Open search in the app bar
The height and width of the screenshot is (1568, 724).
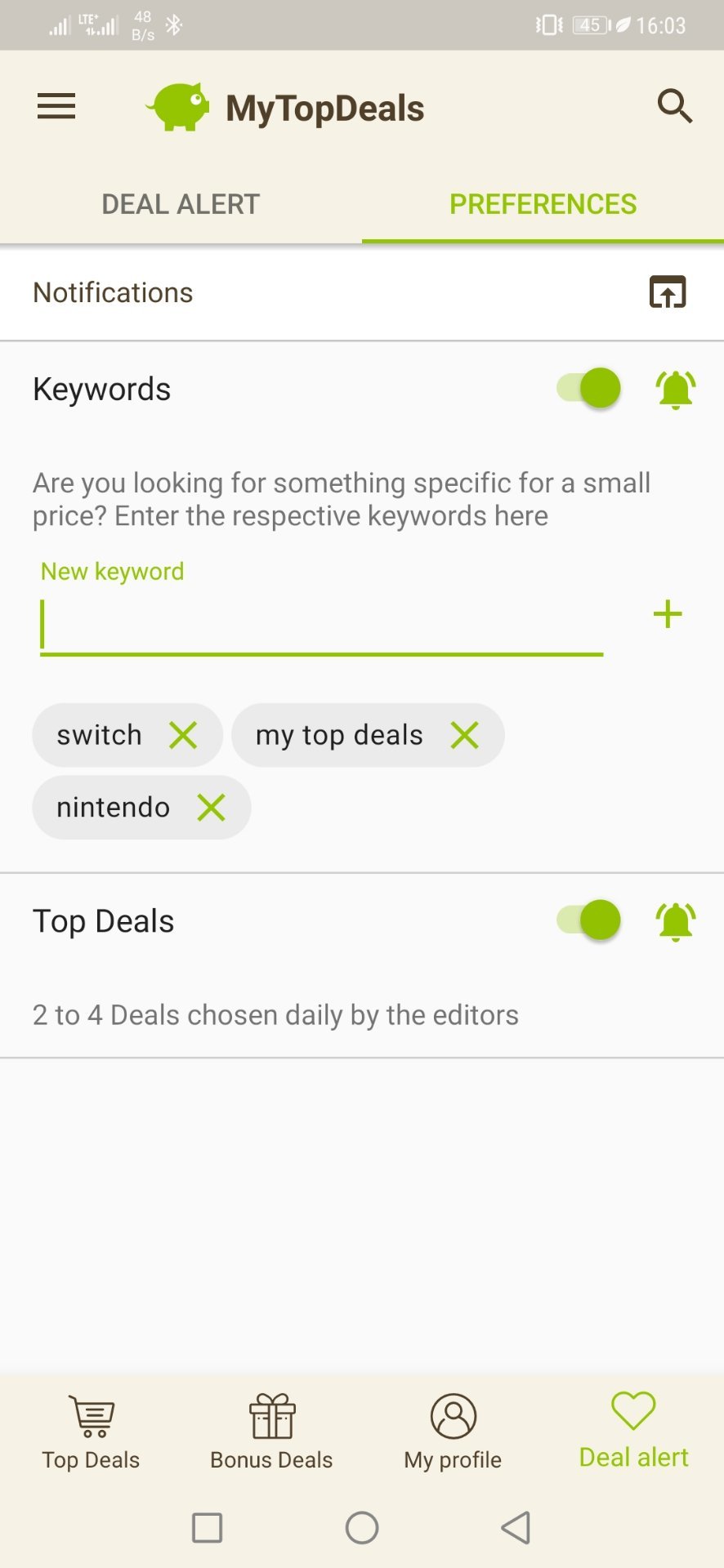[675, 106]
